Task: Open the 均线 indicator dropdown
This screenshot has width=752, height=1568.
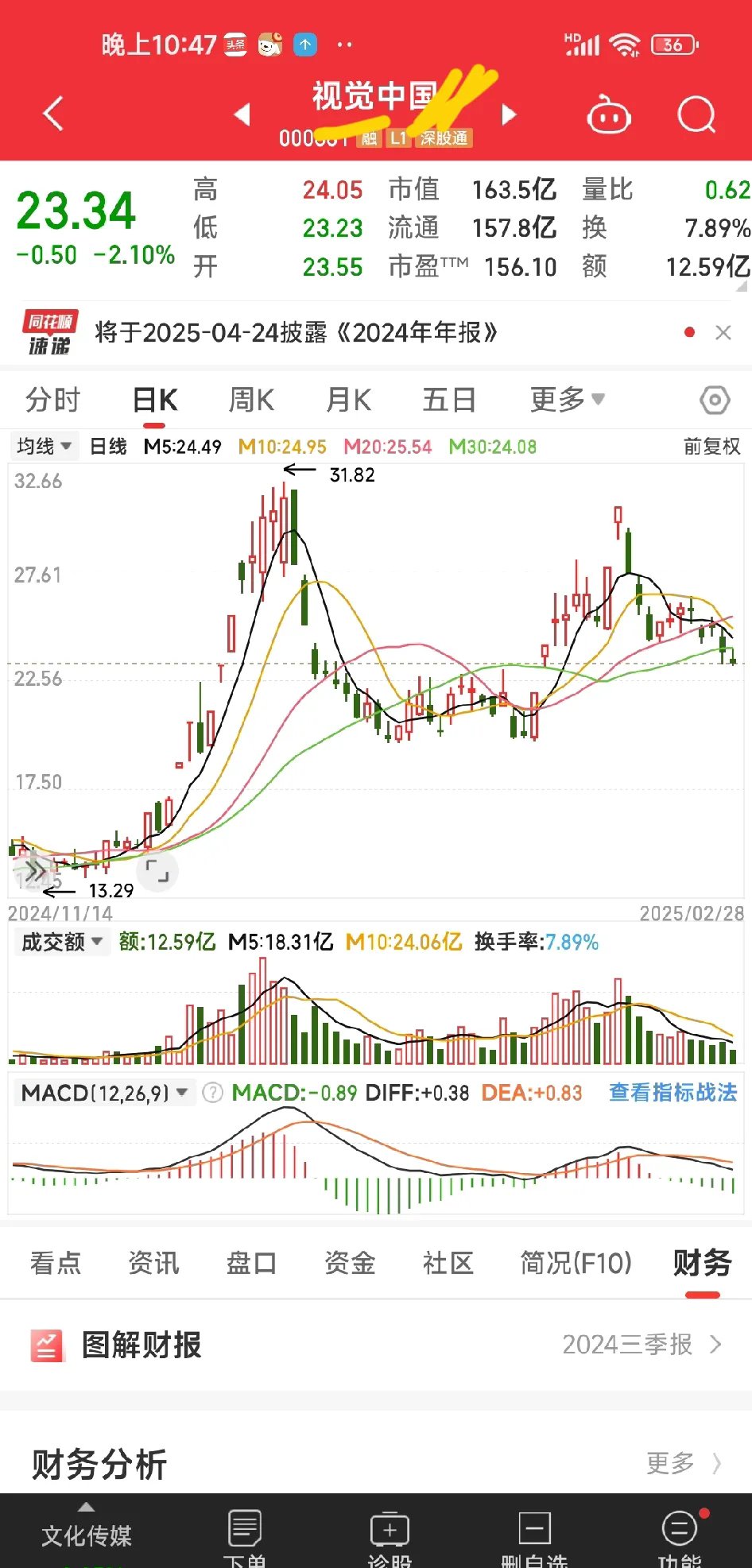Action: tap(44, 445)
